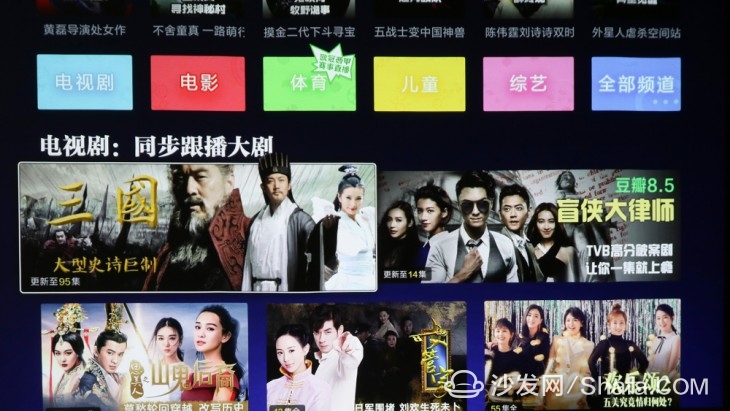Play the 三国 drama poster
Viewport: 730px width, 411px height.
pyautogui.click(x=197, y=227)
